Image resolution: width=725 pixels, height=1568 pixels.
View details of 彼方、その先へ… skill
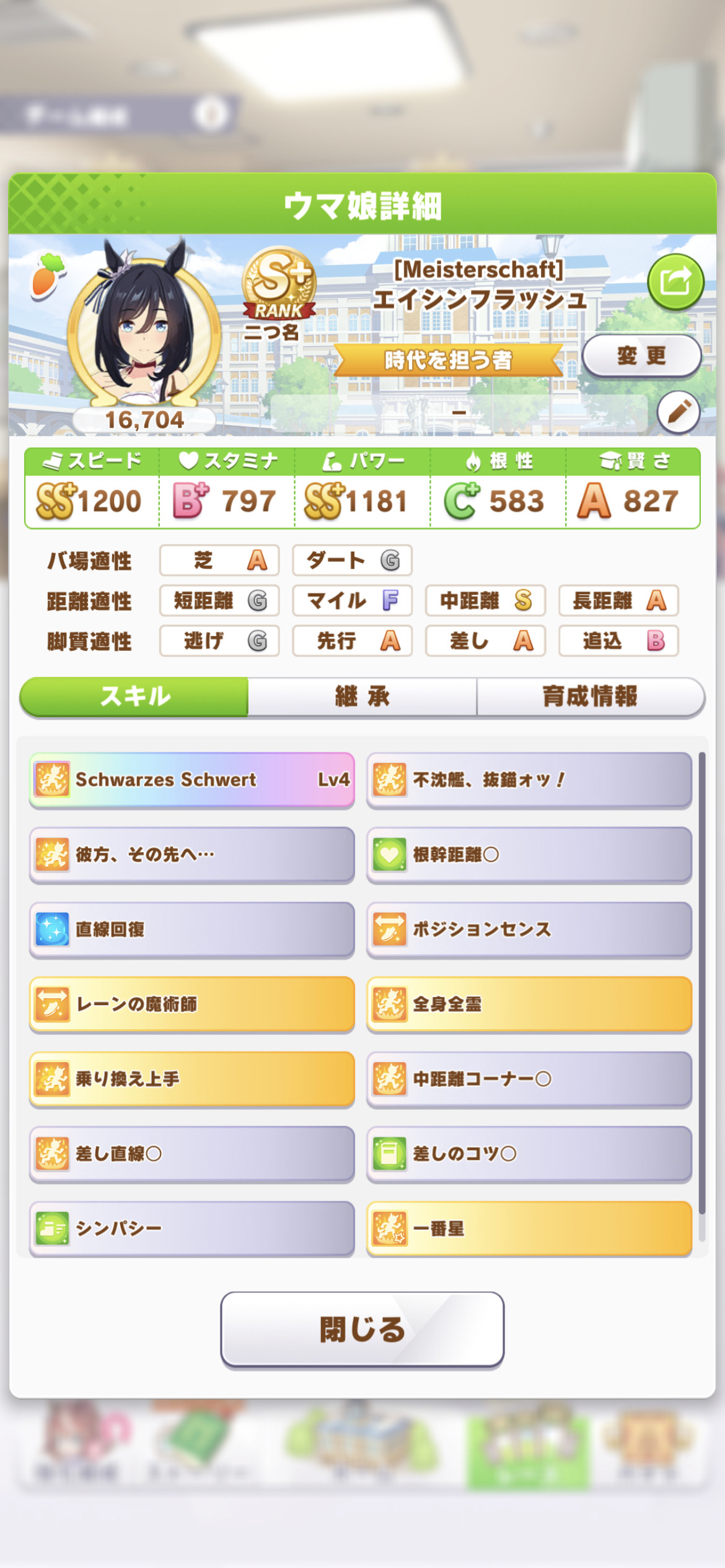tap(192, 855)
